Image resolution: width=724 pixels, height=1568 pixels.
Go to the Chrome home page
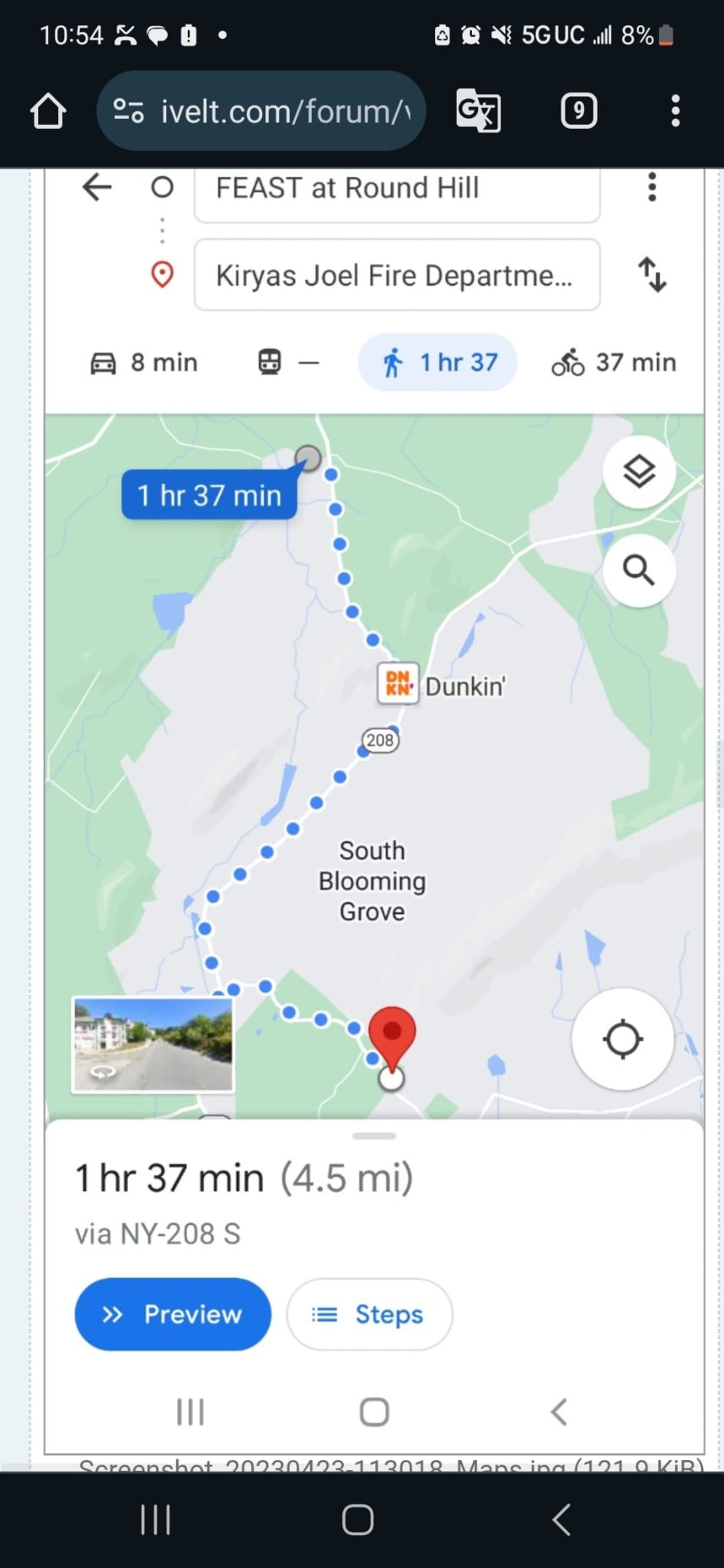48,112
